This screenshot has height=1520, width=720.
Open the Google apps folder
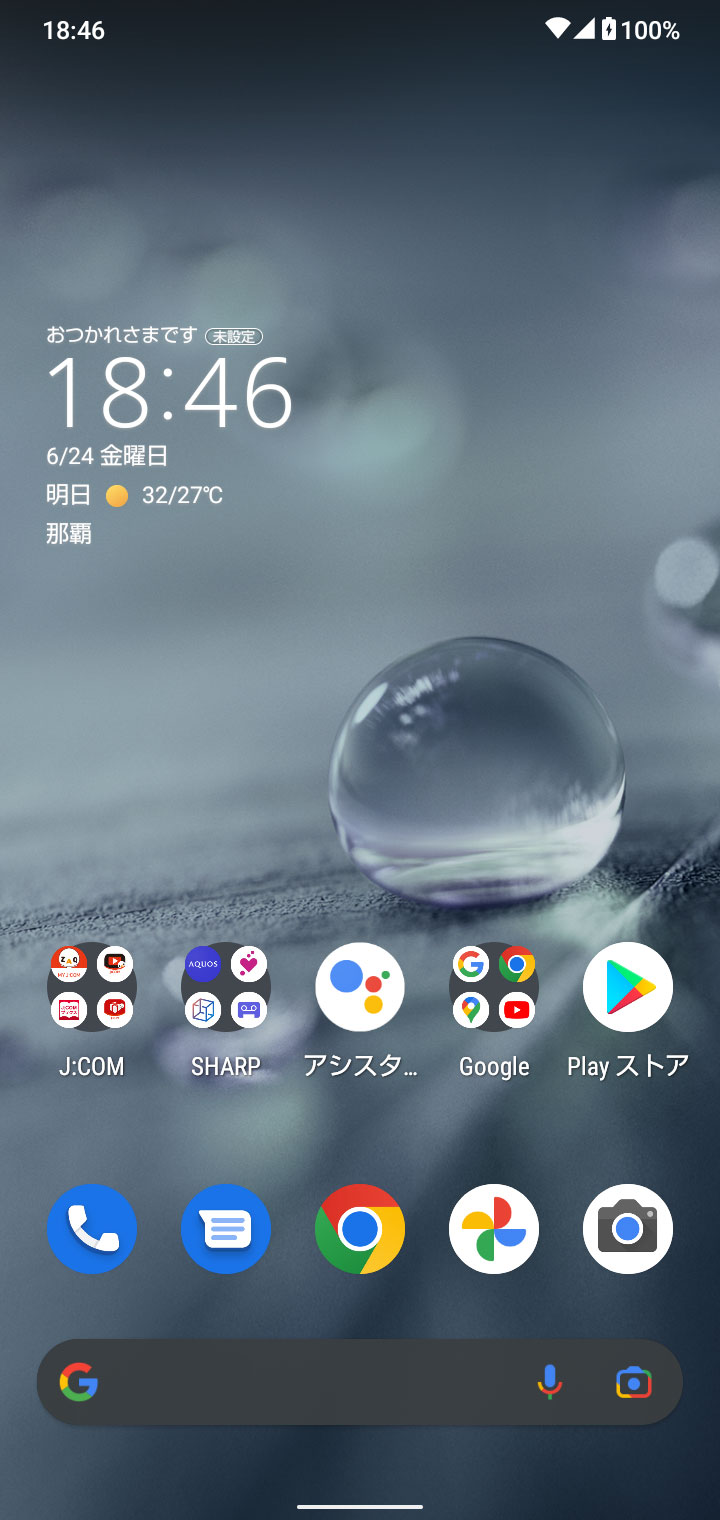(x=494, y=987)
